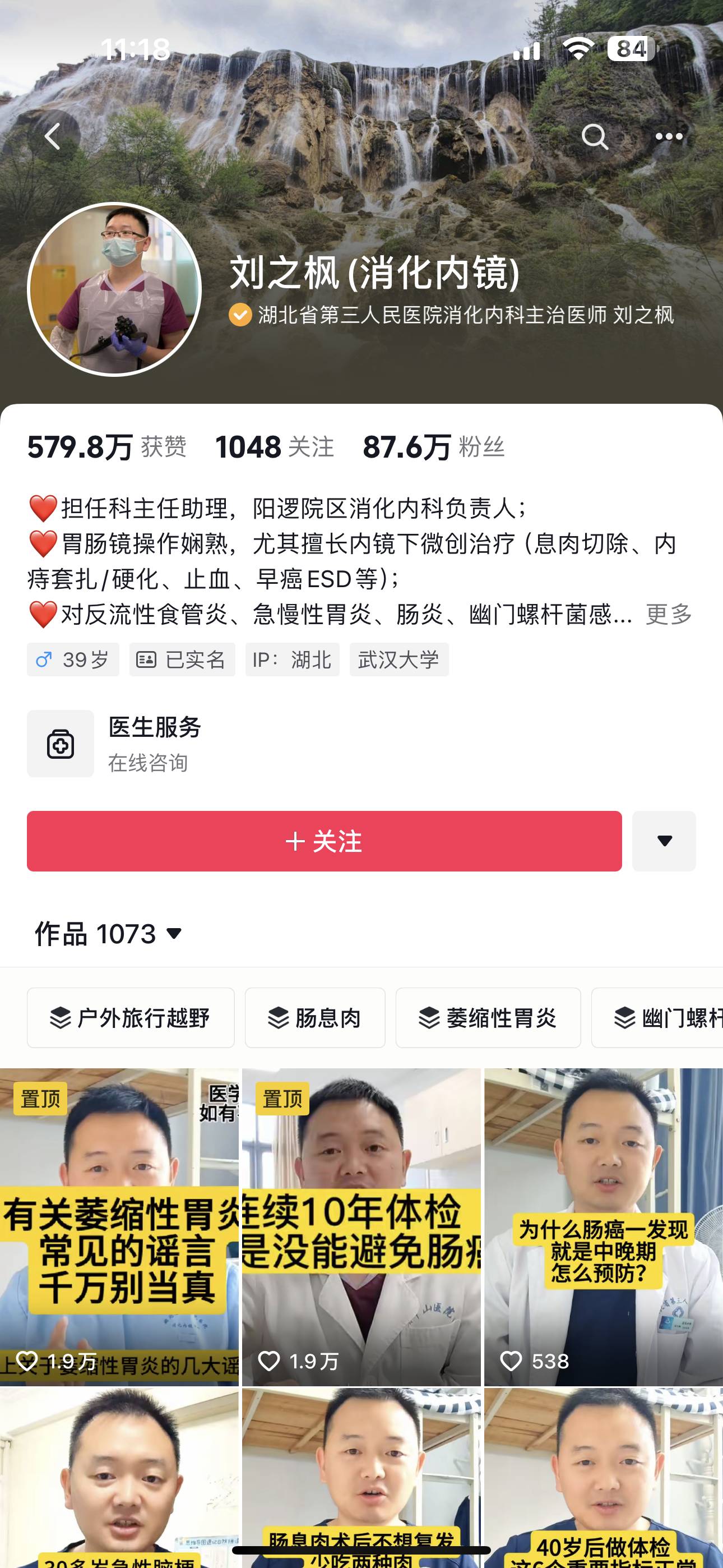
Task: Open 医生服务 在线咨询 entry
Action: pos(155,743)
